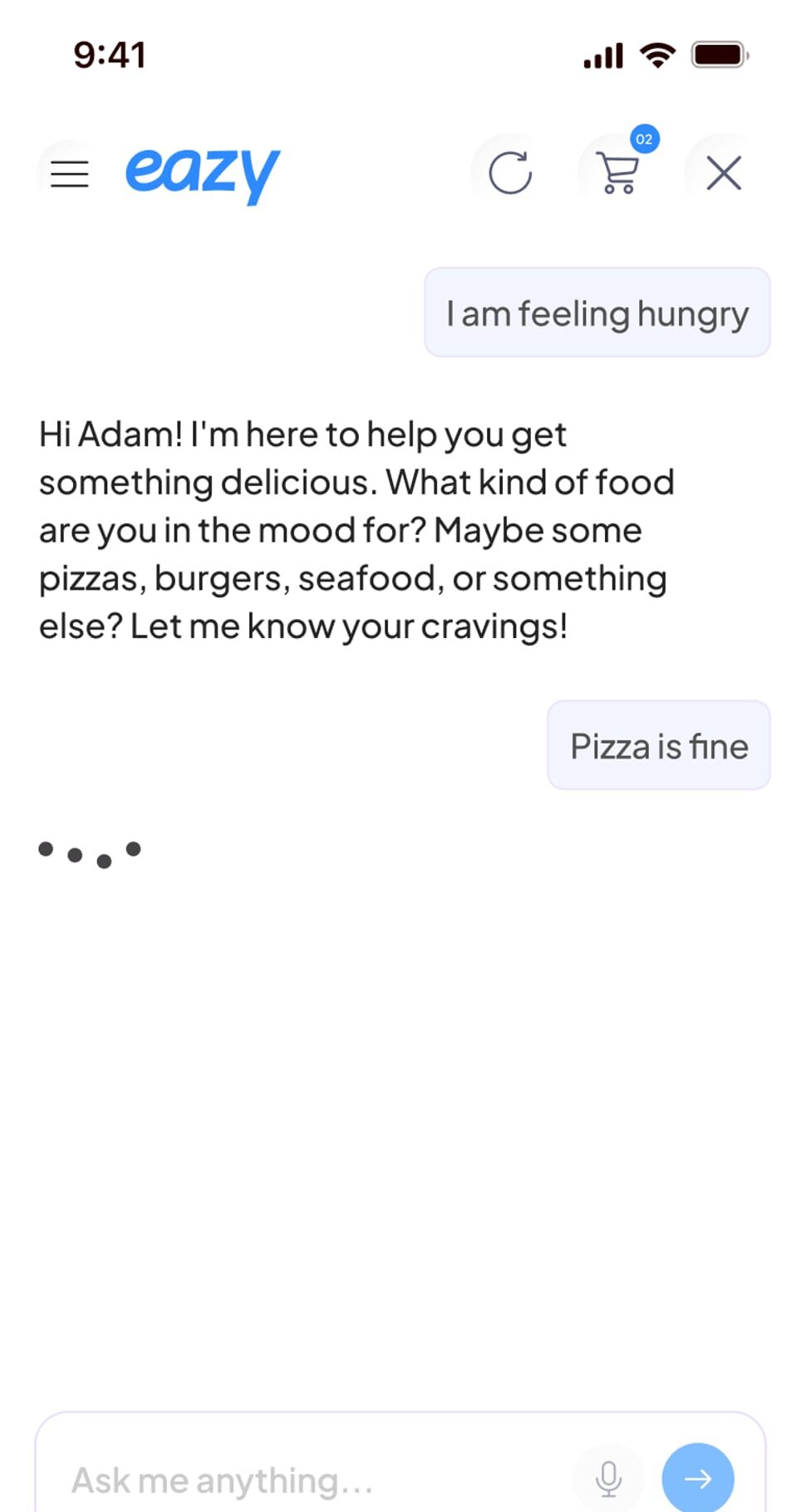Refresh the chat conversation

point(509,173)
